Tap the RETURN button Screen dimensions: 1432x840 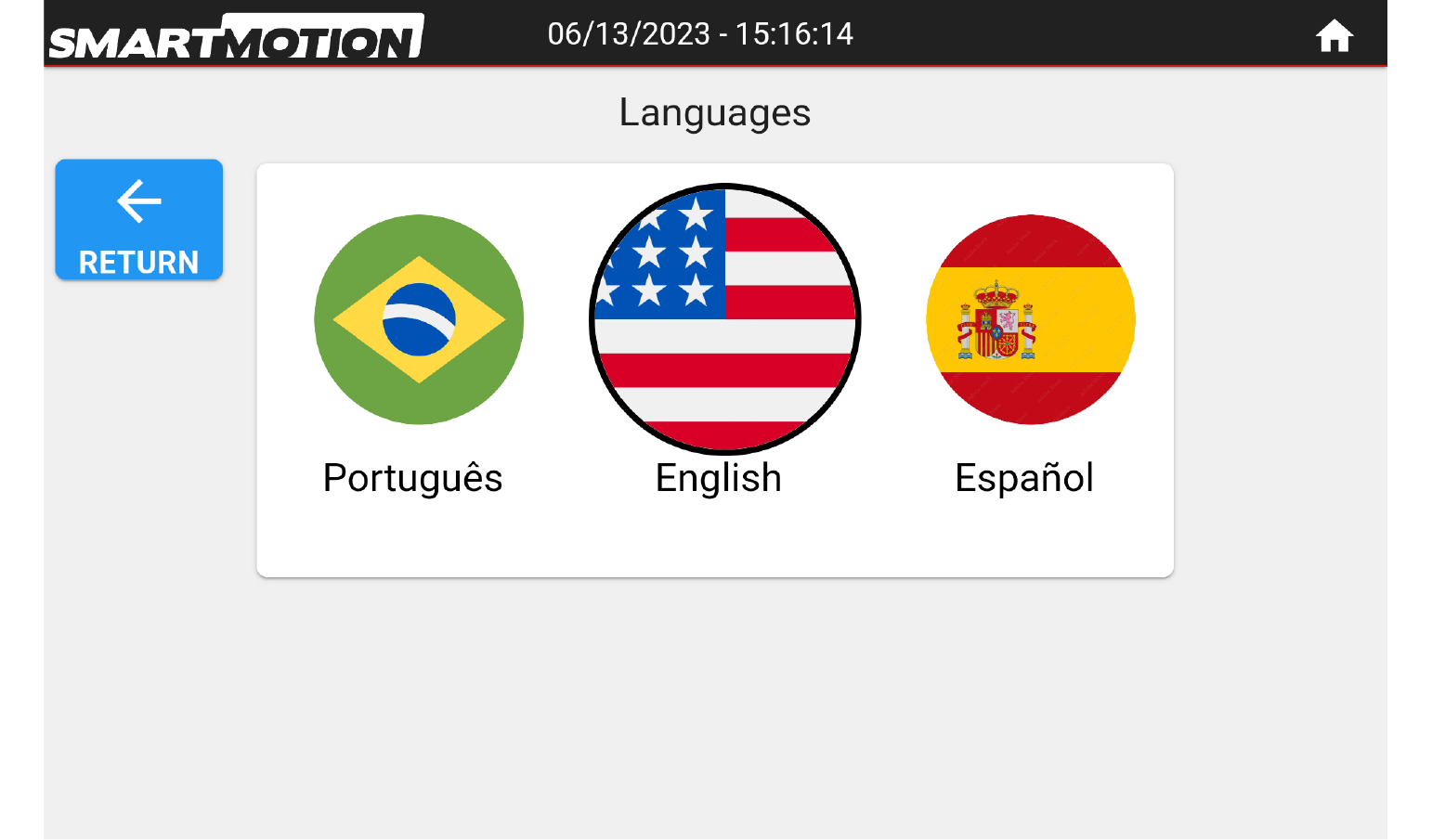(x=138, y=220)
